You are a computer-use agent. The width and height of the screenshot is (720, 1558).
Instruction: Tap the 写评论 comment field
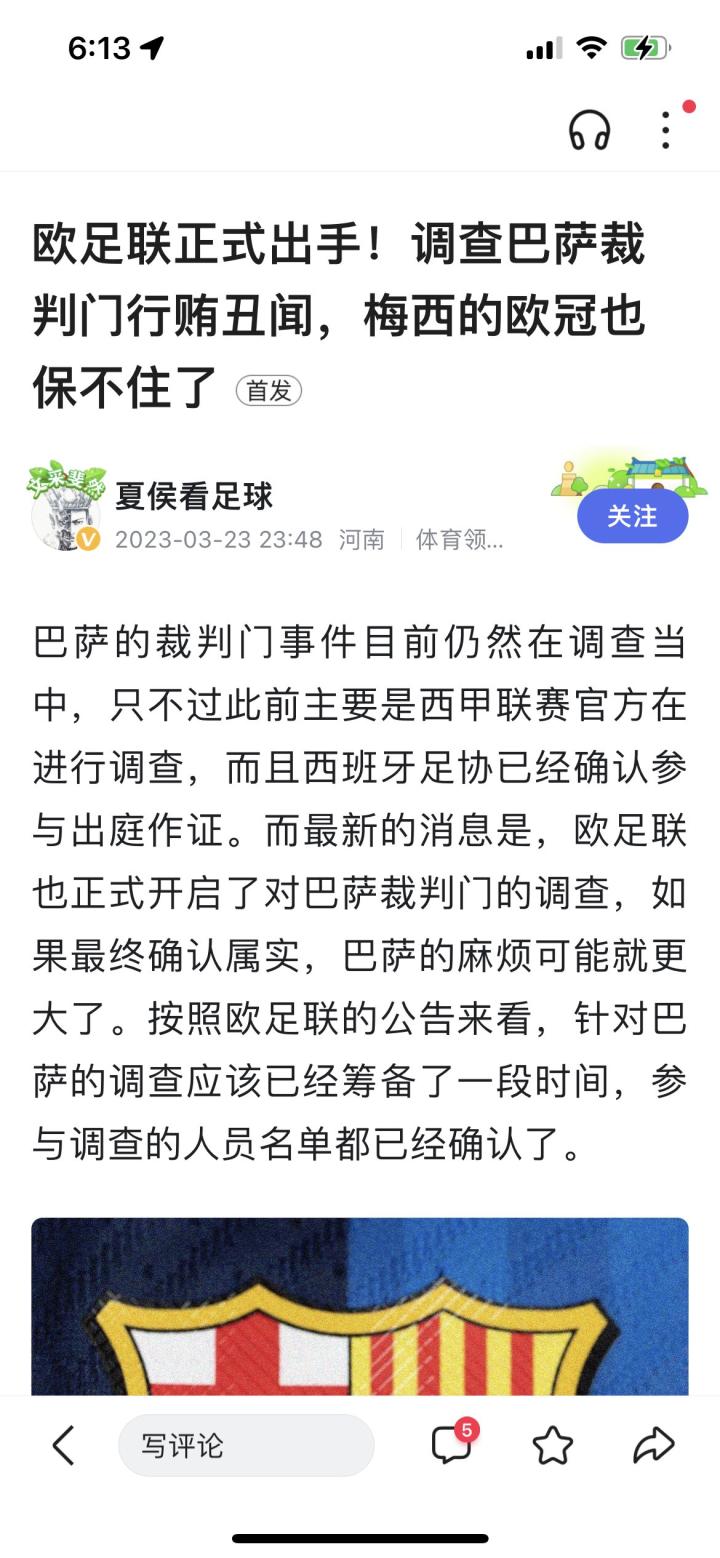point(246,1445)
